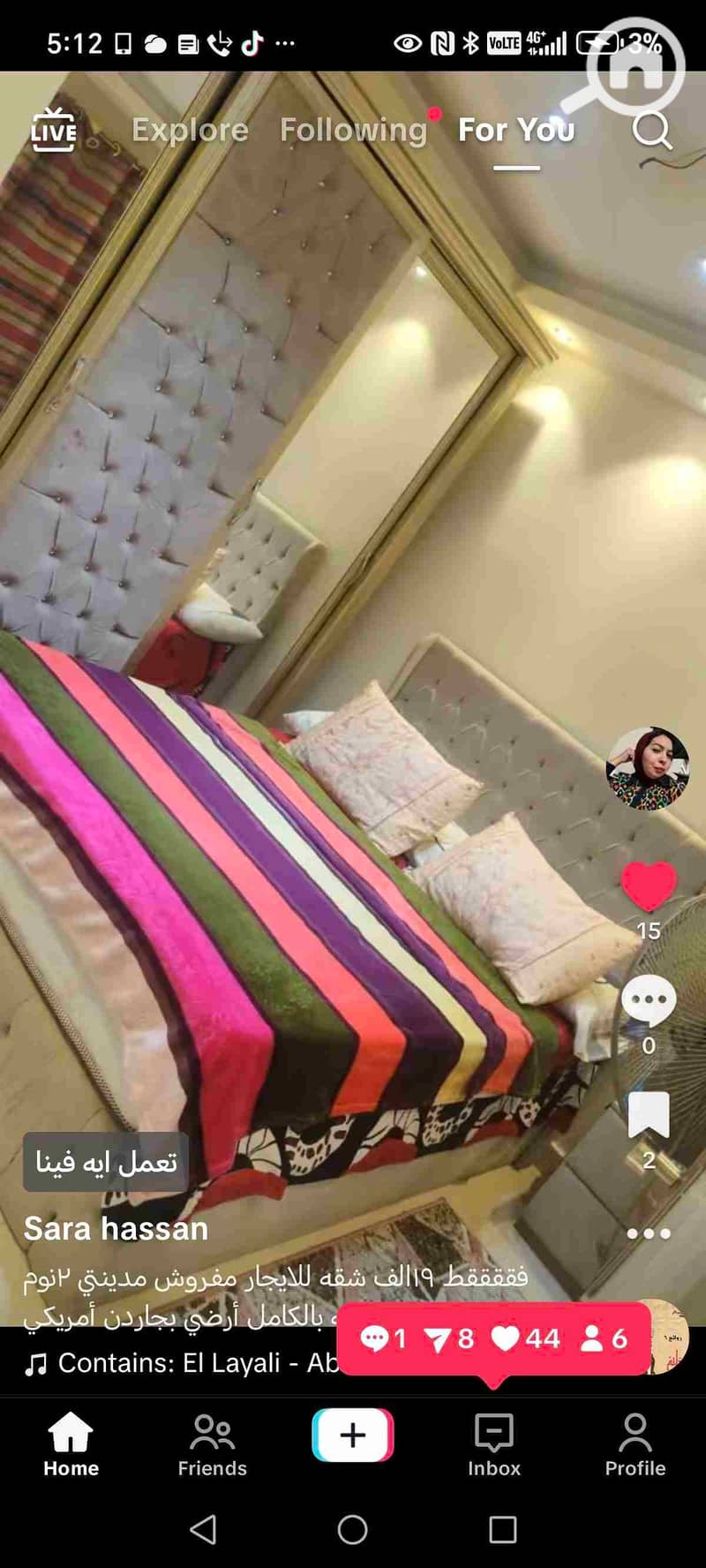Image resolution: width=706 pixels, height=1568 pixels.
Task: Open Sara hassan's profile picture
Action: [647, 768]
